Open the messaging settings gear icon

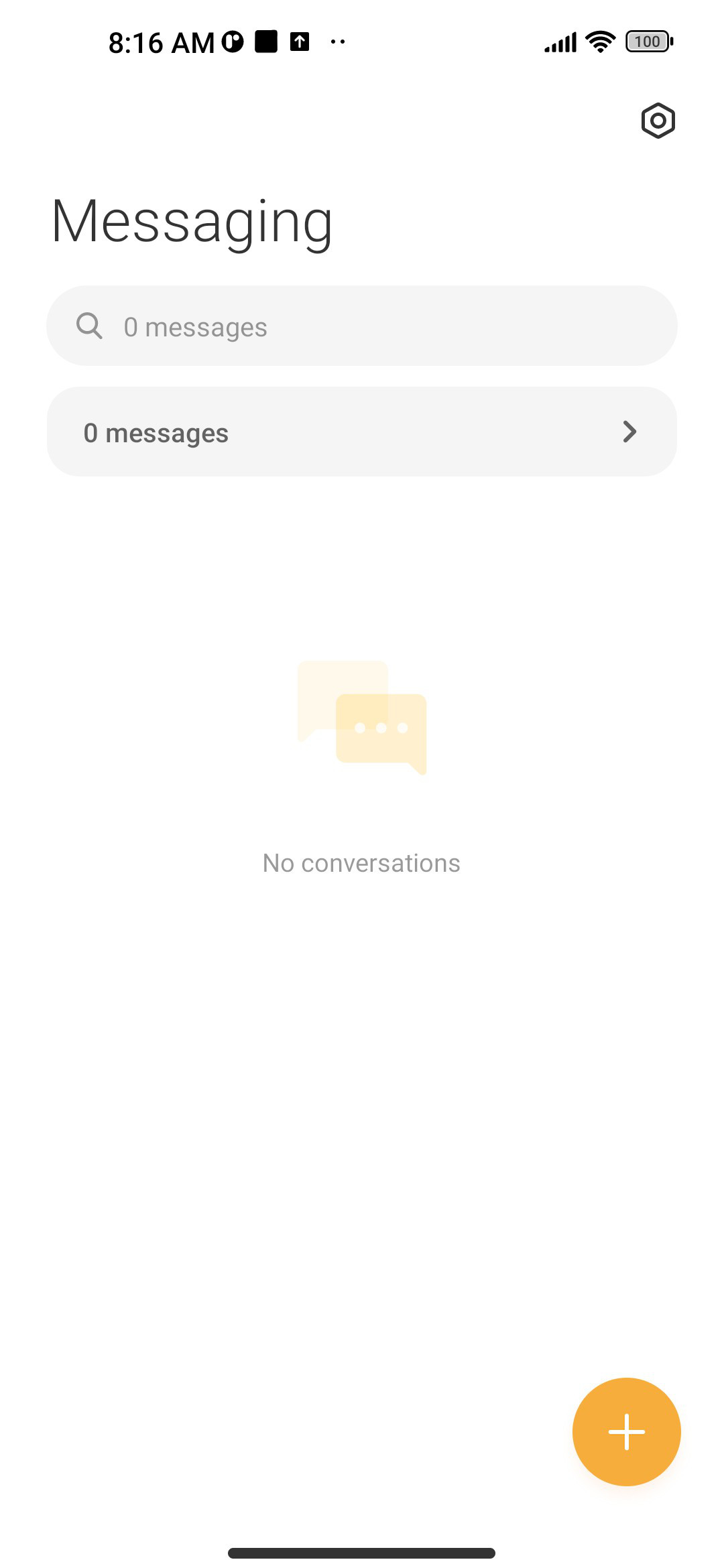click(x=658, y=121)
